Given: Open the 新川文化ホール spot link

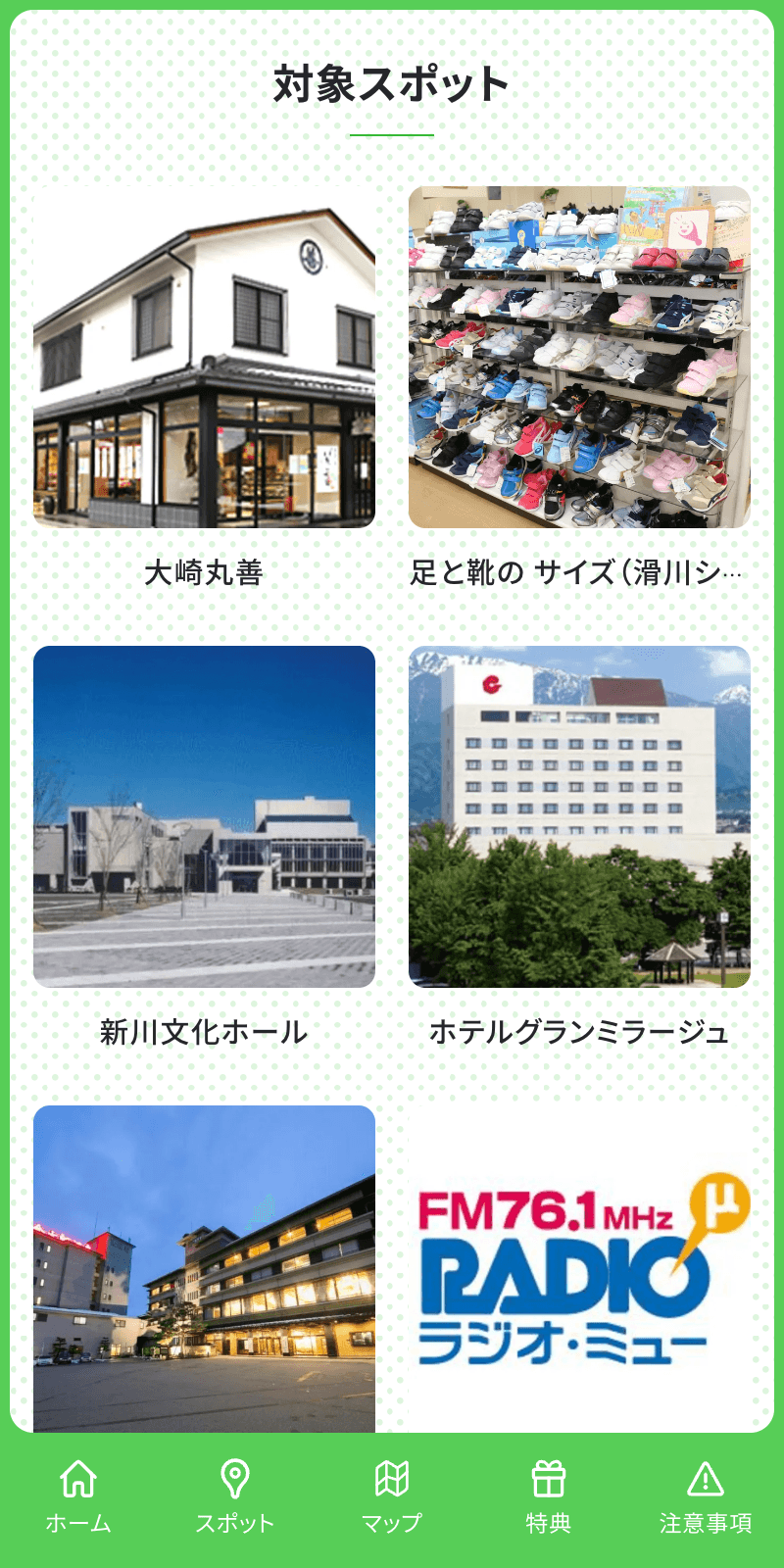Looking at the screenshot, I should click(x=205, y=1030).
